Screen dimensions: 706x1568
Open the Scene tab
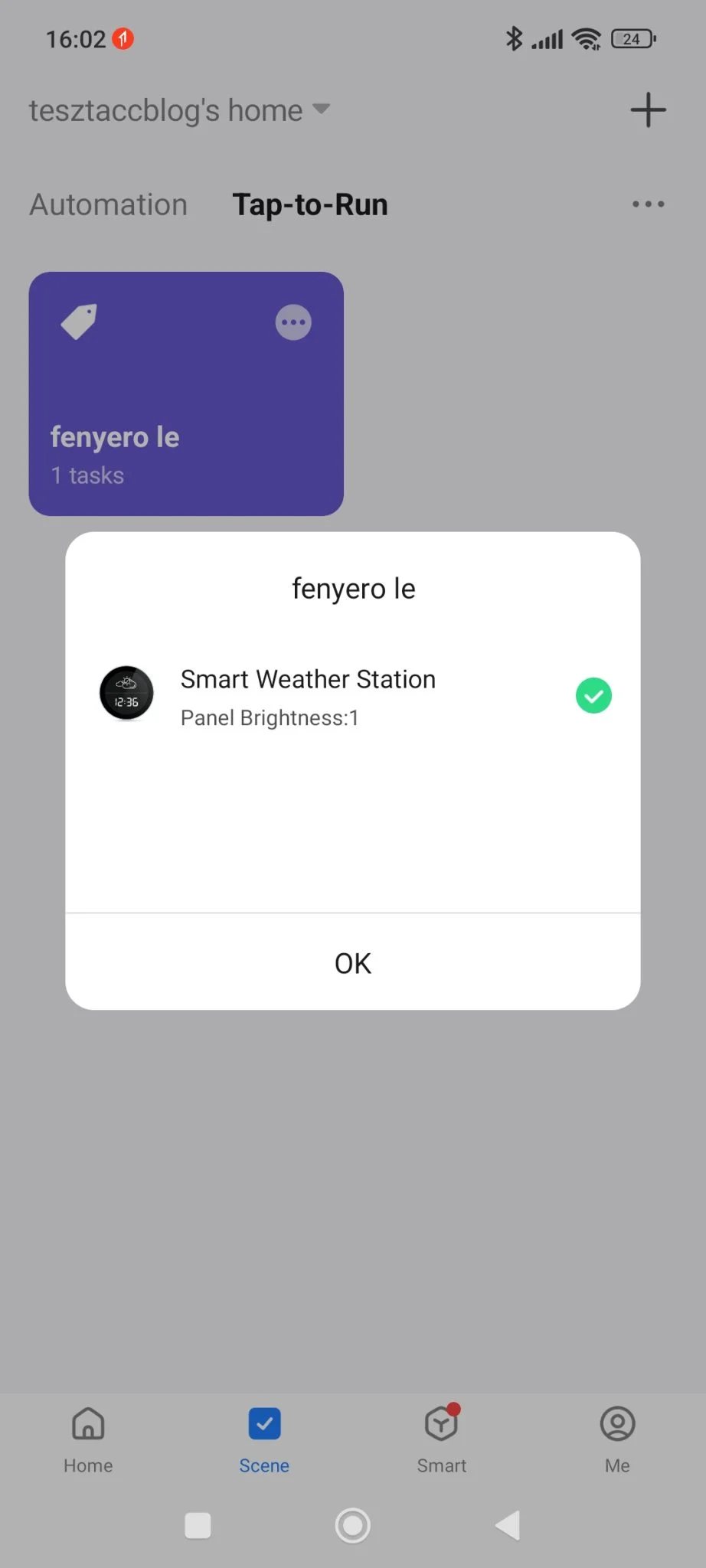pos(264,1439)
